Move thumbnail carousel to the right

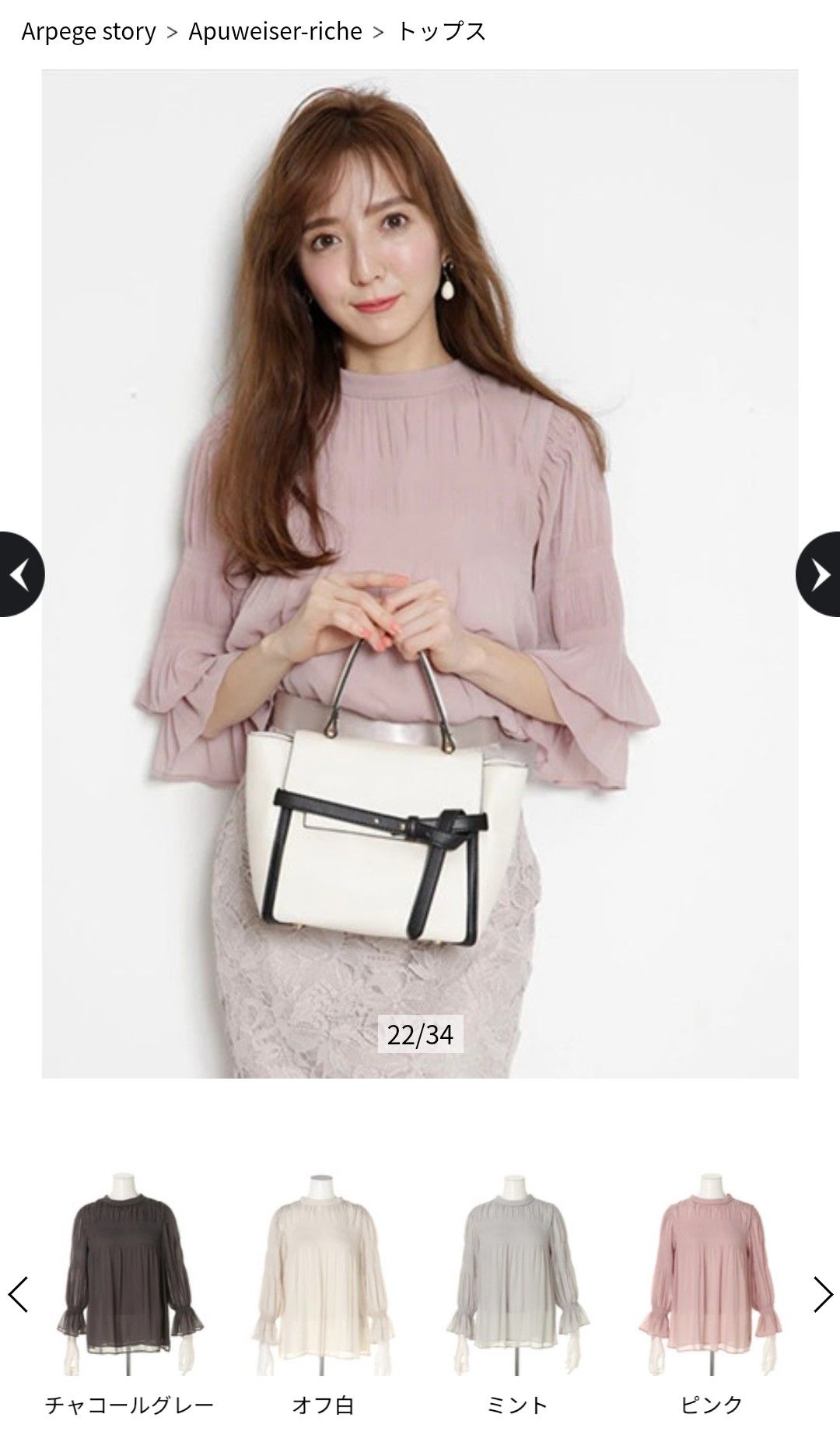coord(822,1294)
